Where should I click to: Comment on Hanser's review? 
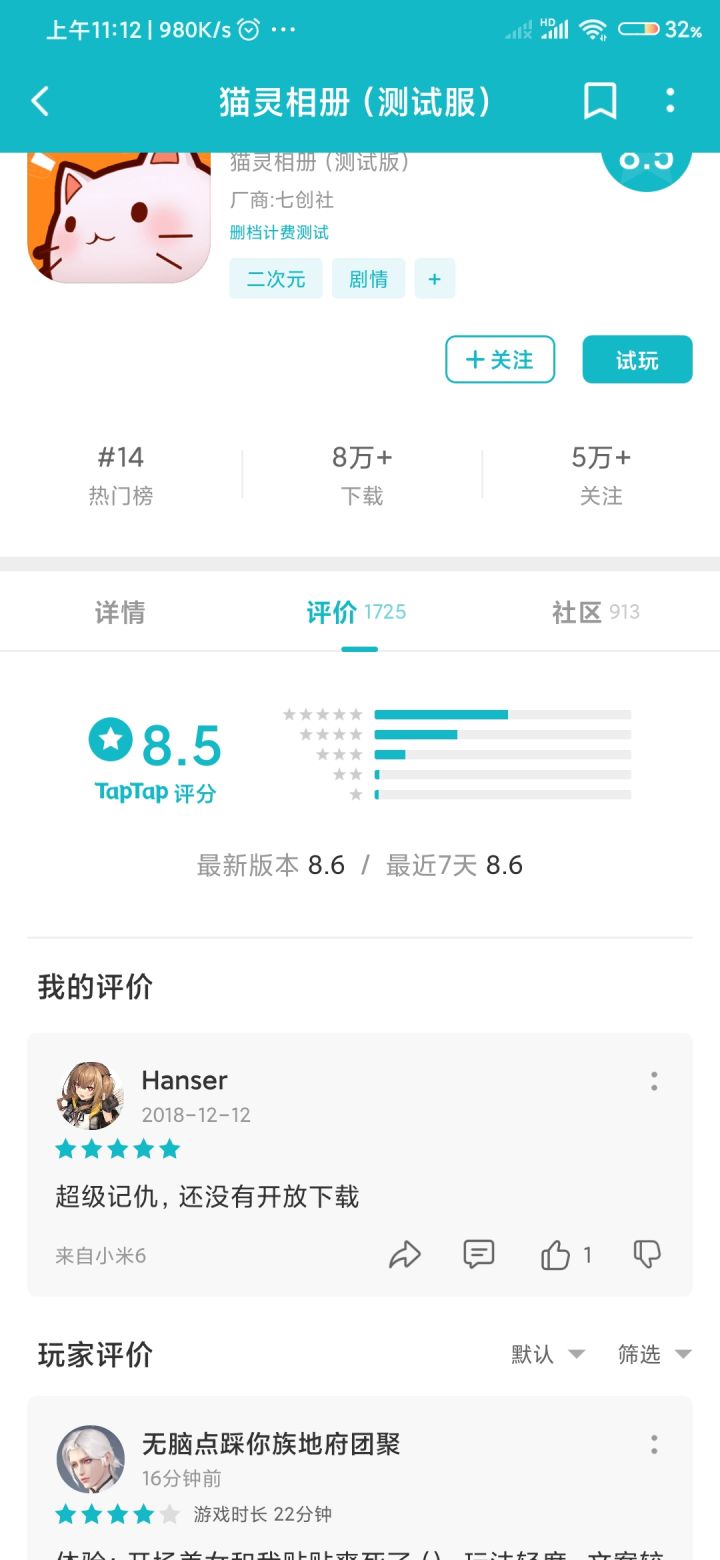tap(479, 1254)
